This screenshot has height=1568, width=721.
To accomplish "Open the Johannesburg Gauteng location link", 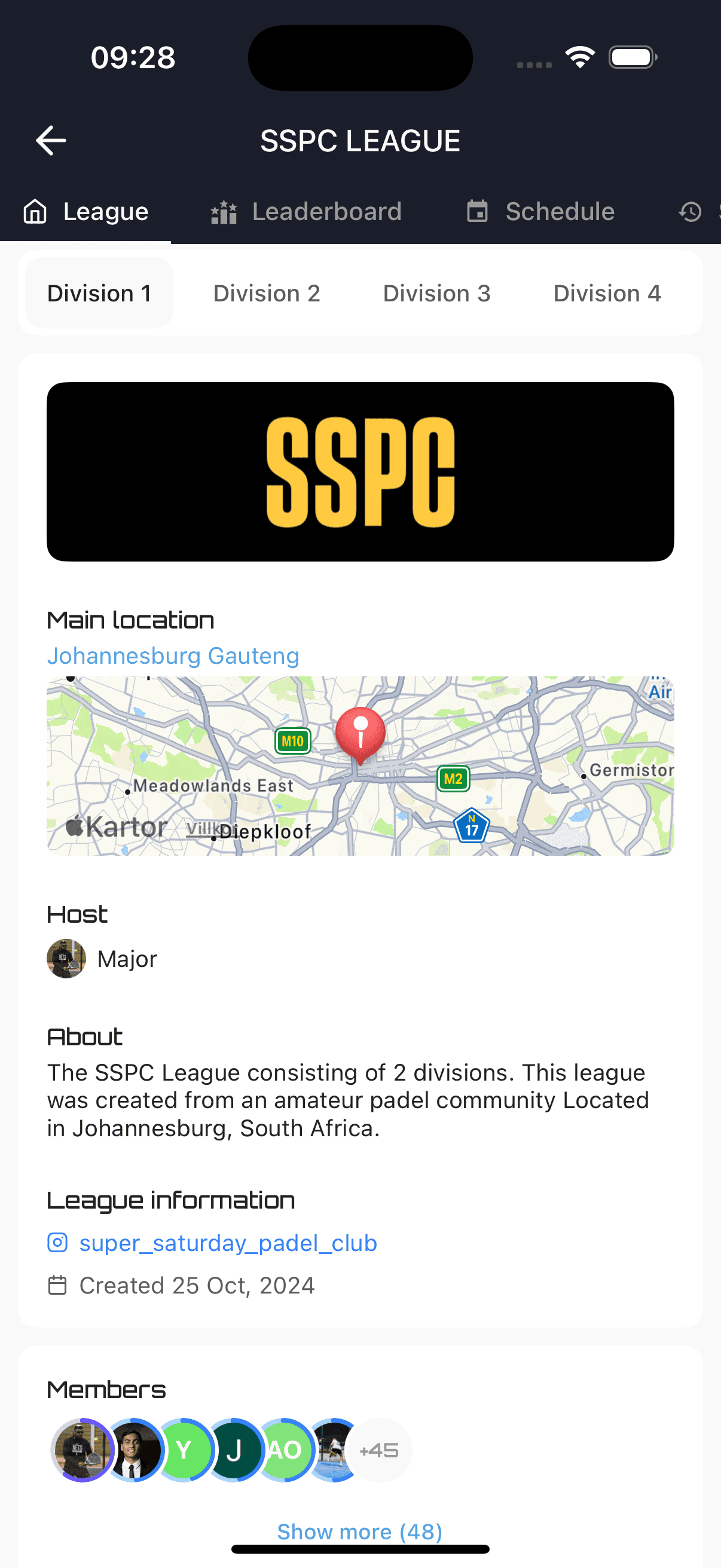I will pos(173,655).
